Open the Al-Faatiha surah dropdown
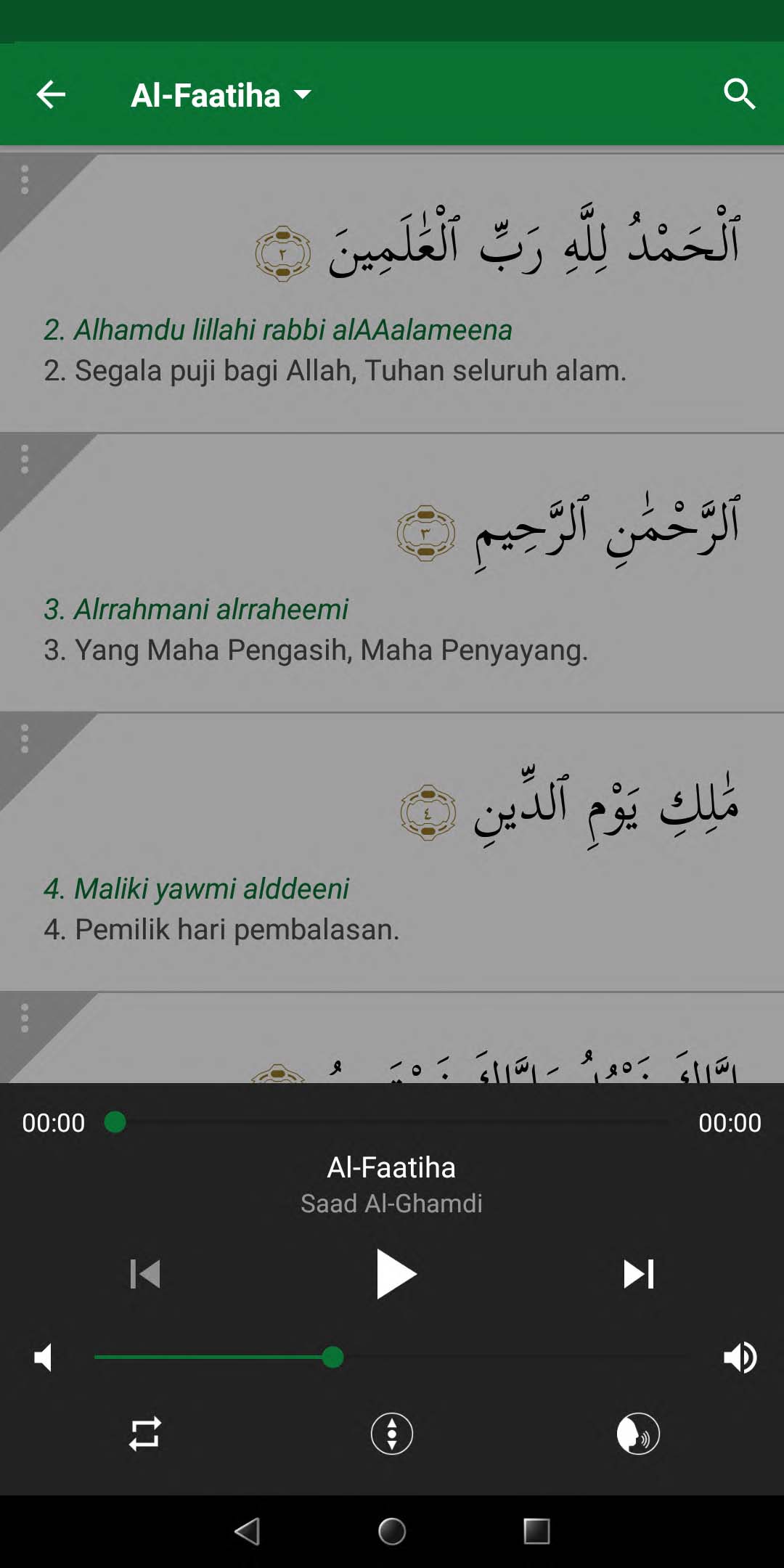The height and width of the screenshot is (1568, 784). tap(221, 95)
